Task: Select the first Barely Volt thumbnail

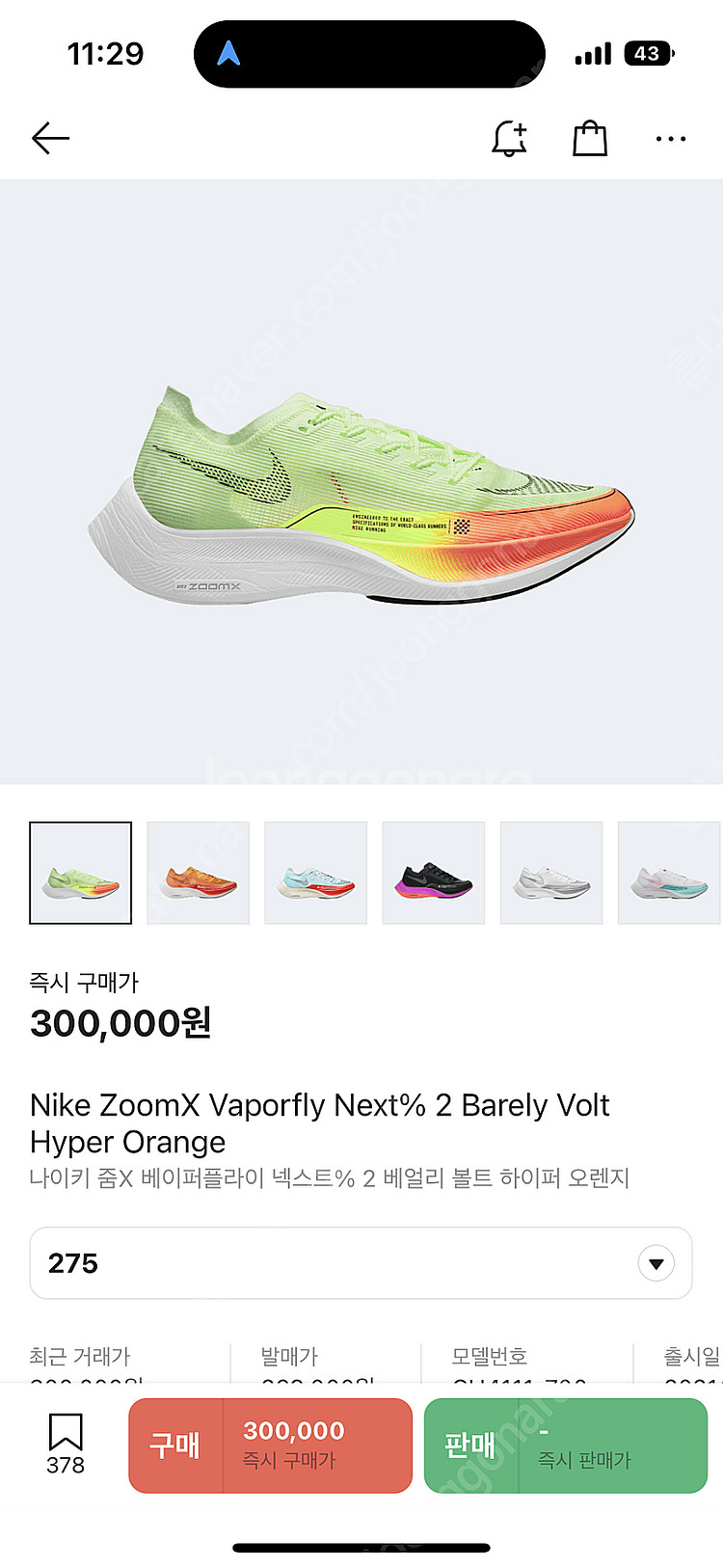Action: (81, 873)
